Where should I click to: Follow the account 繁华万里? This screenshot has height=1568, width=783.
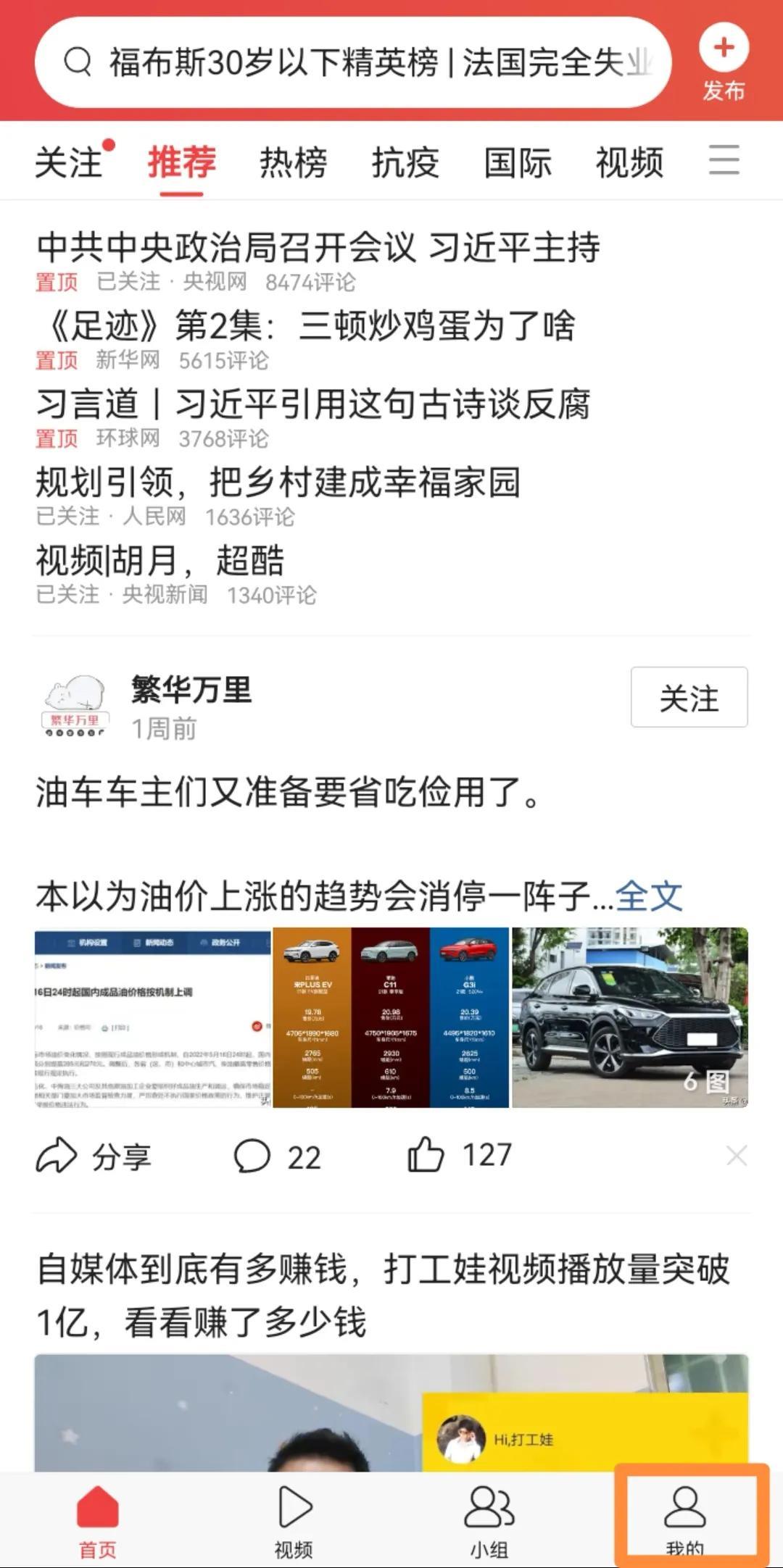[x=689, y=697]
